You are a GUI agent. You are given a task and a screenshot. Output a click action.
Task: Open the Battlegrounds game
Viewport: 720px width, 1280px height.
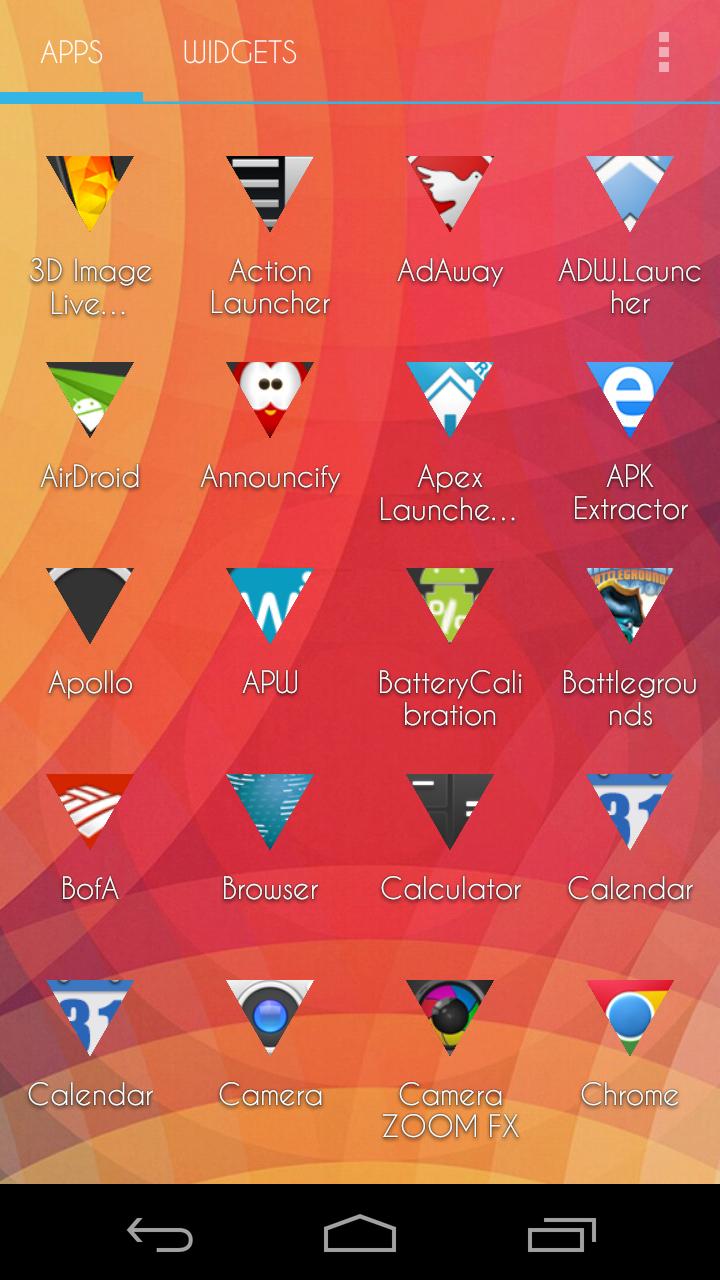tap(630, 605)
